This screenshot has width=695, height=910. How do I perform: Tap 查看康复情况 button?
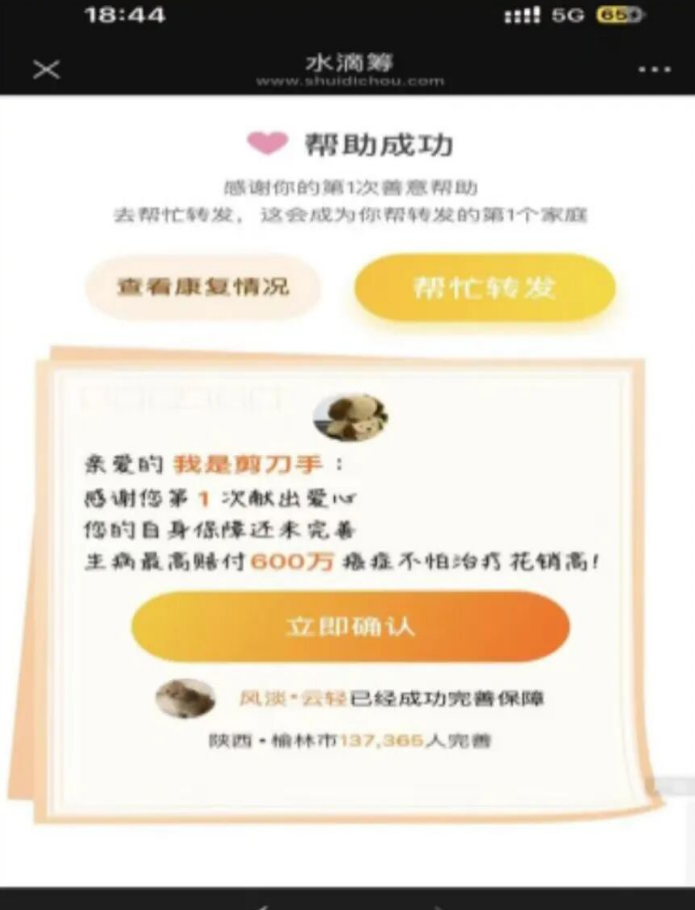tap(203, 287)
